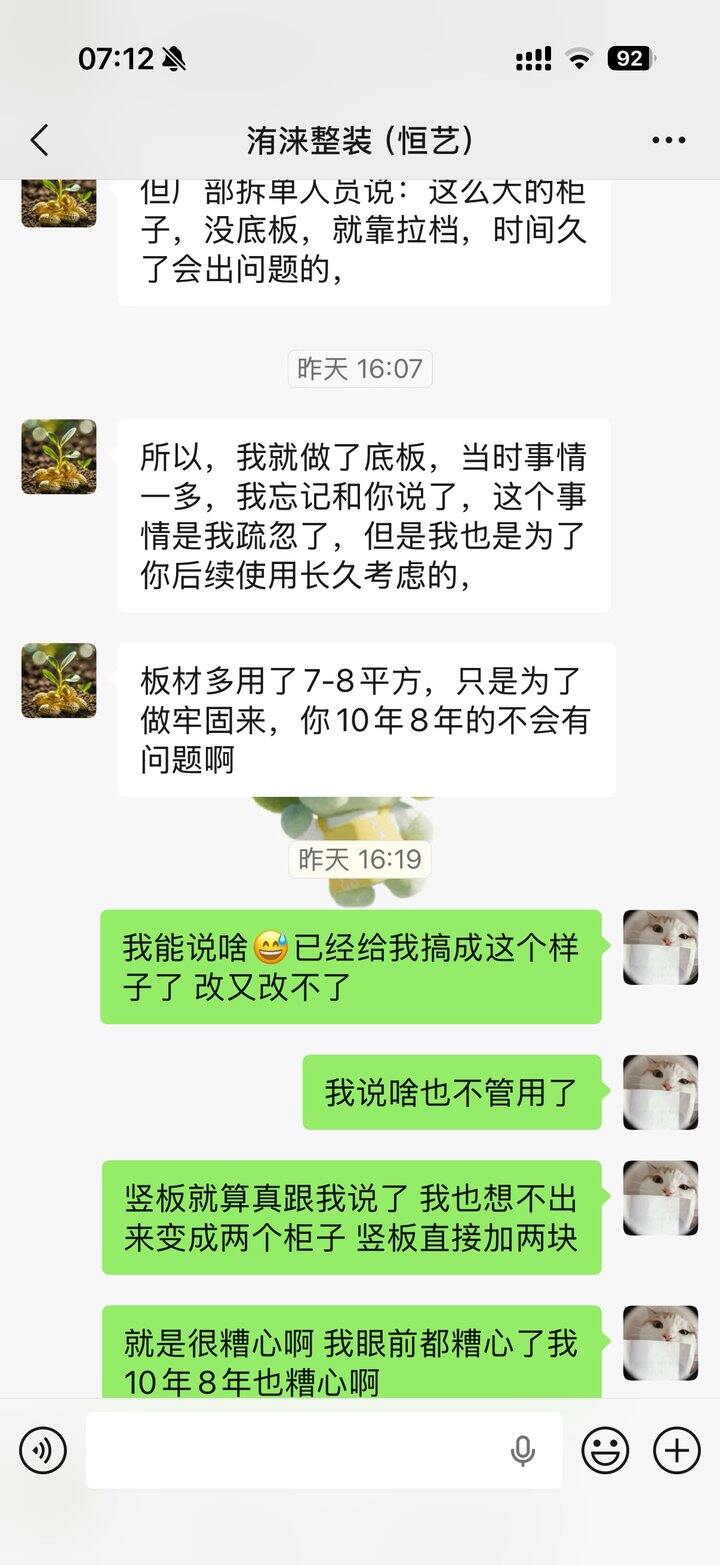Open the emoji sticker panel
Image resolution: width=720 pixels, height=1565 pixels.
(x=606, y=1450)
